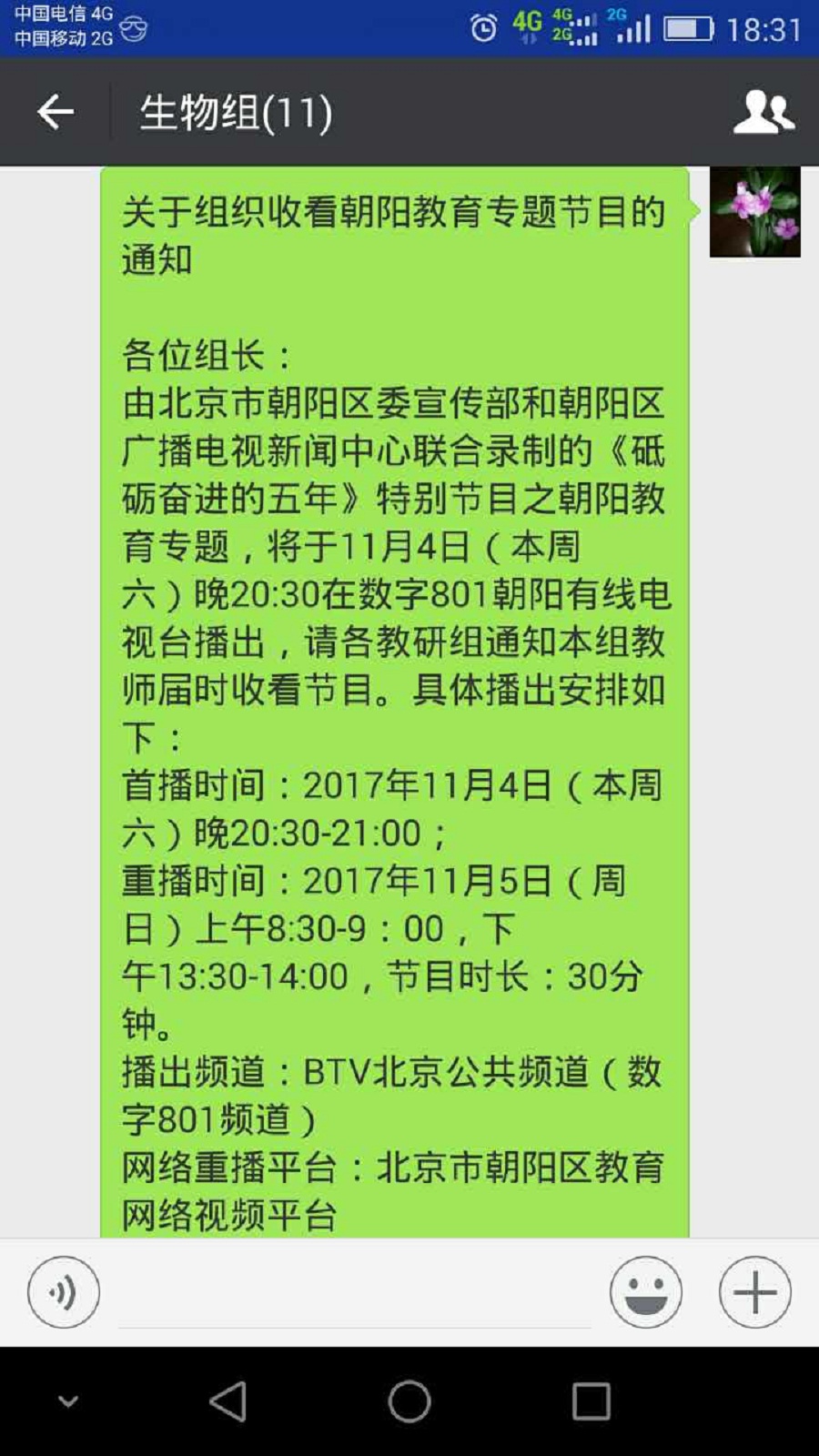819x1456 pixels.
Task: Tap the system home button
Action: [409, 1401]
